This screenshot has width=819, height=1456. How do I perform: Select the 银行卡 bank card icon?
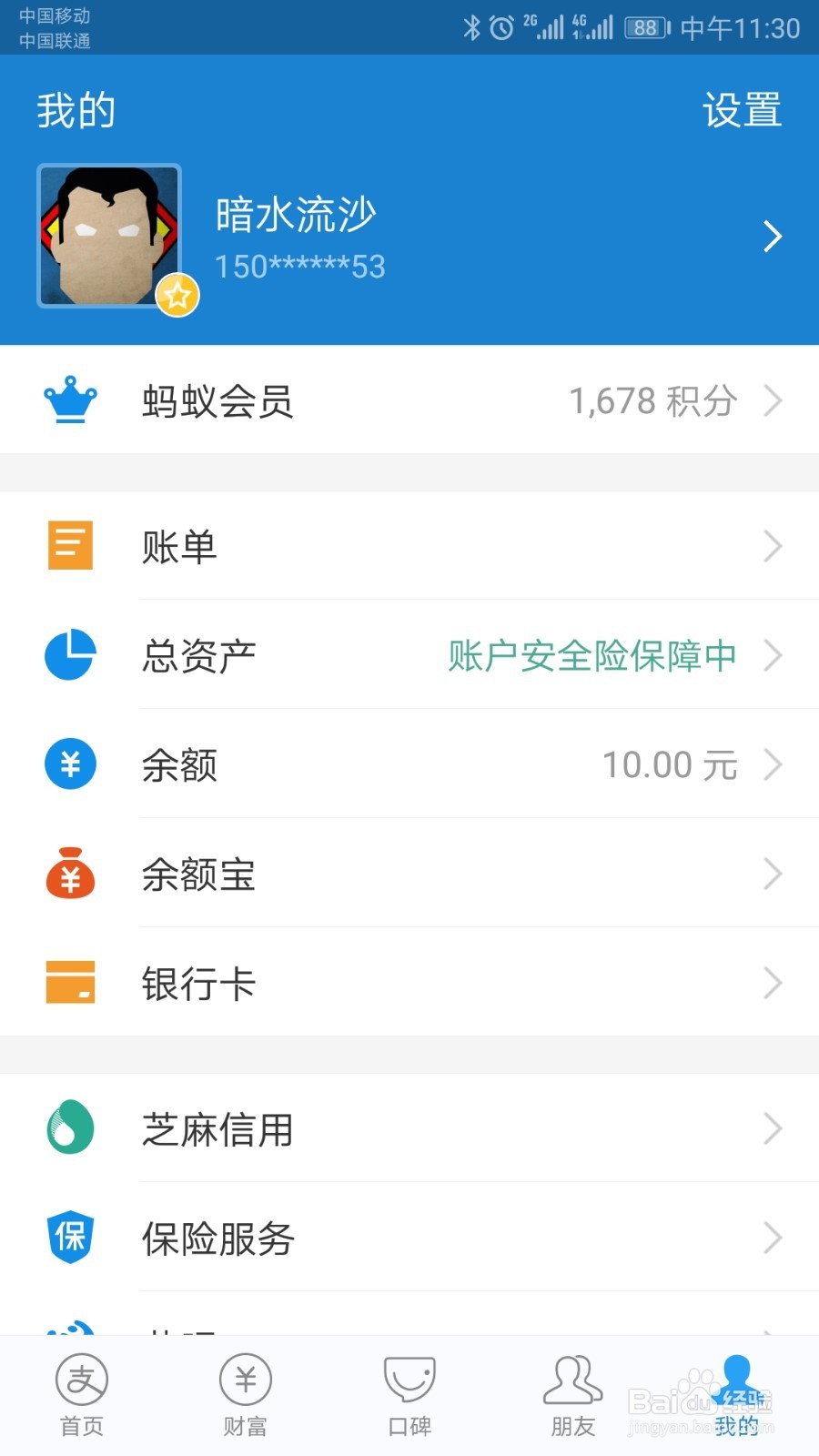tap(69, 983)
